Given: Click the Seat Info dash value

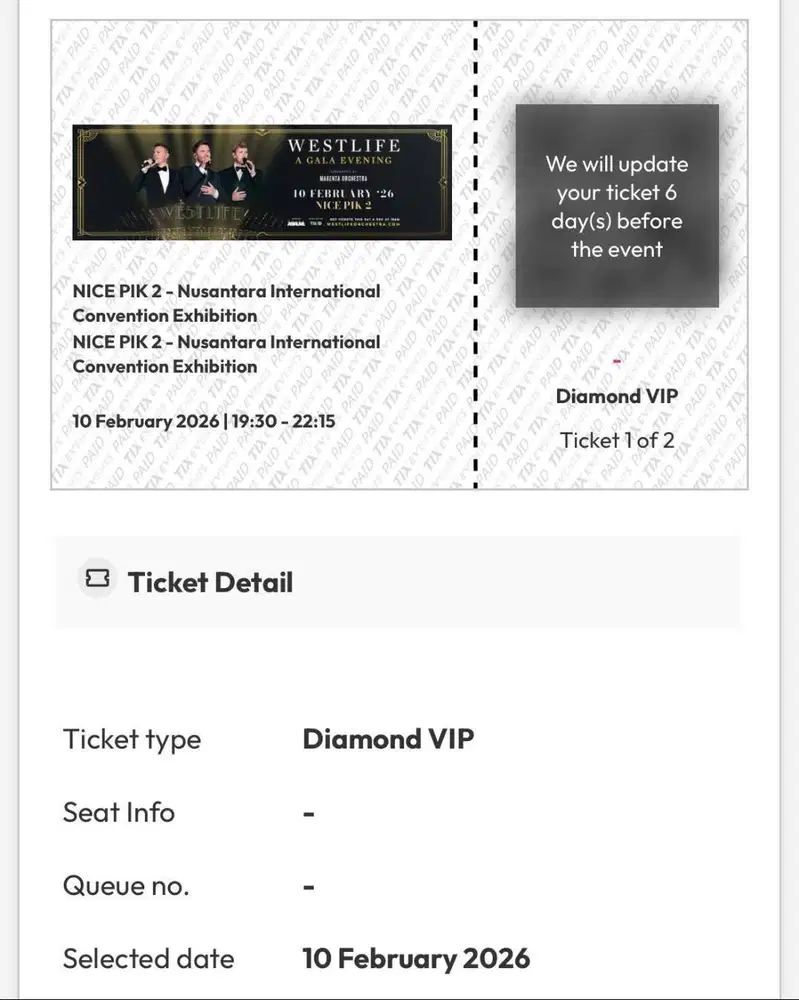Looking at the screenshot, I should [308, 813].
